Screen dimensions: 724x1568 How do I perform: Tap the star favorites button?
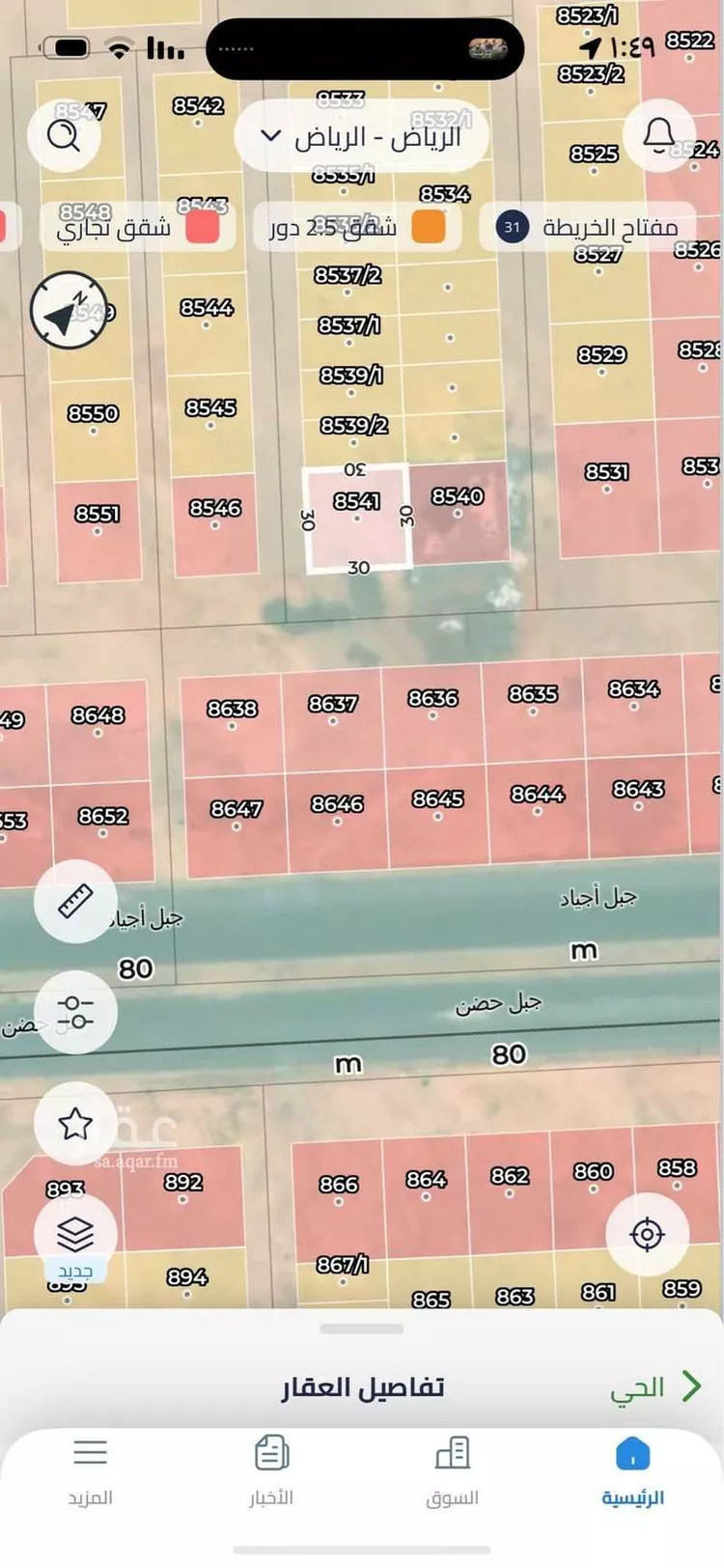pos(75,1123)
